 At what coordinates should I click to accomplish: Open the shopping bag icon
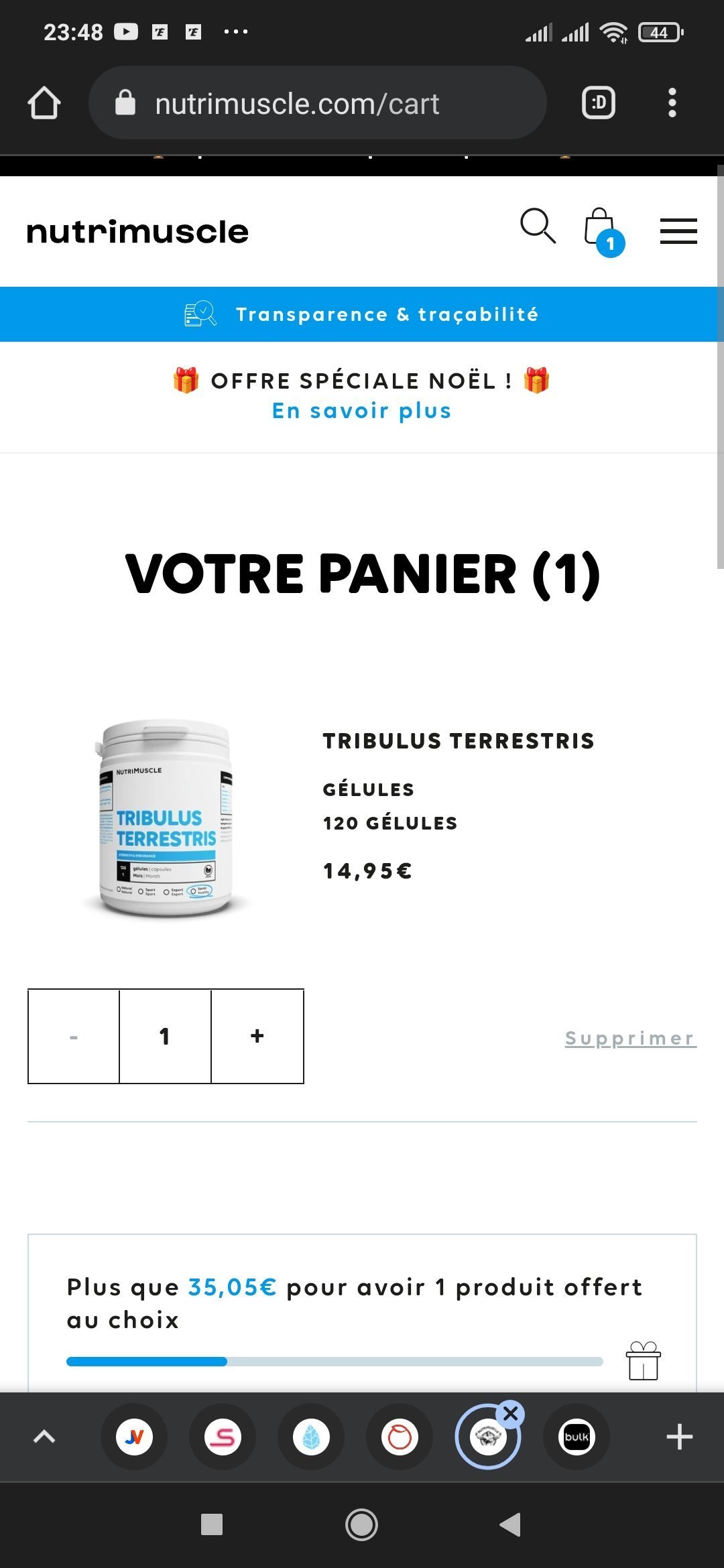tap(601, 229)
